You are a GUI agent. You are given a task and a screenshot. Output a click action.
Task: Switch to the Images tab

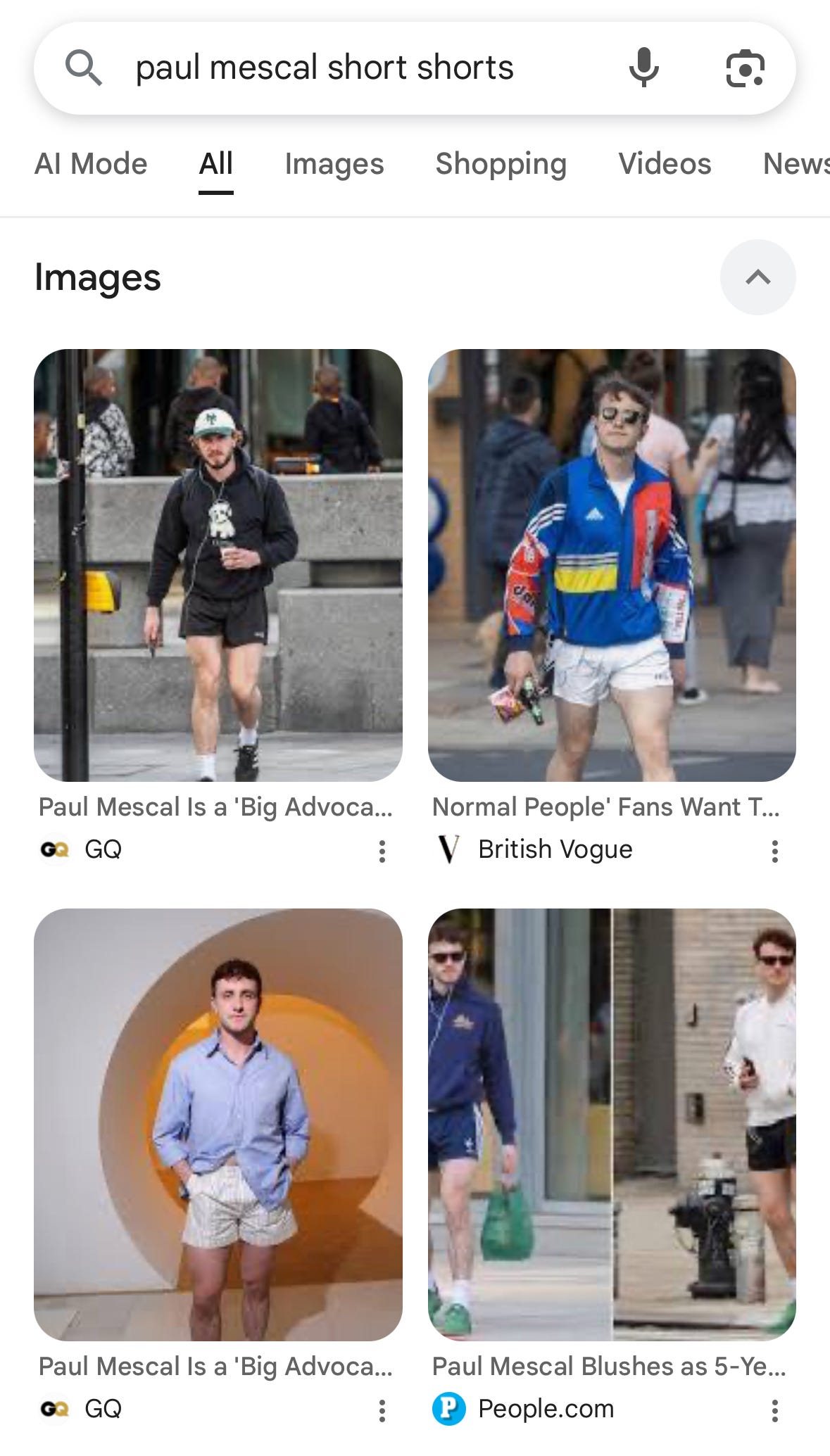tap(334, 164)
